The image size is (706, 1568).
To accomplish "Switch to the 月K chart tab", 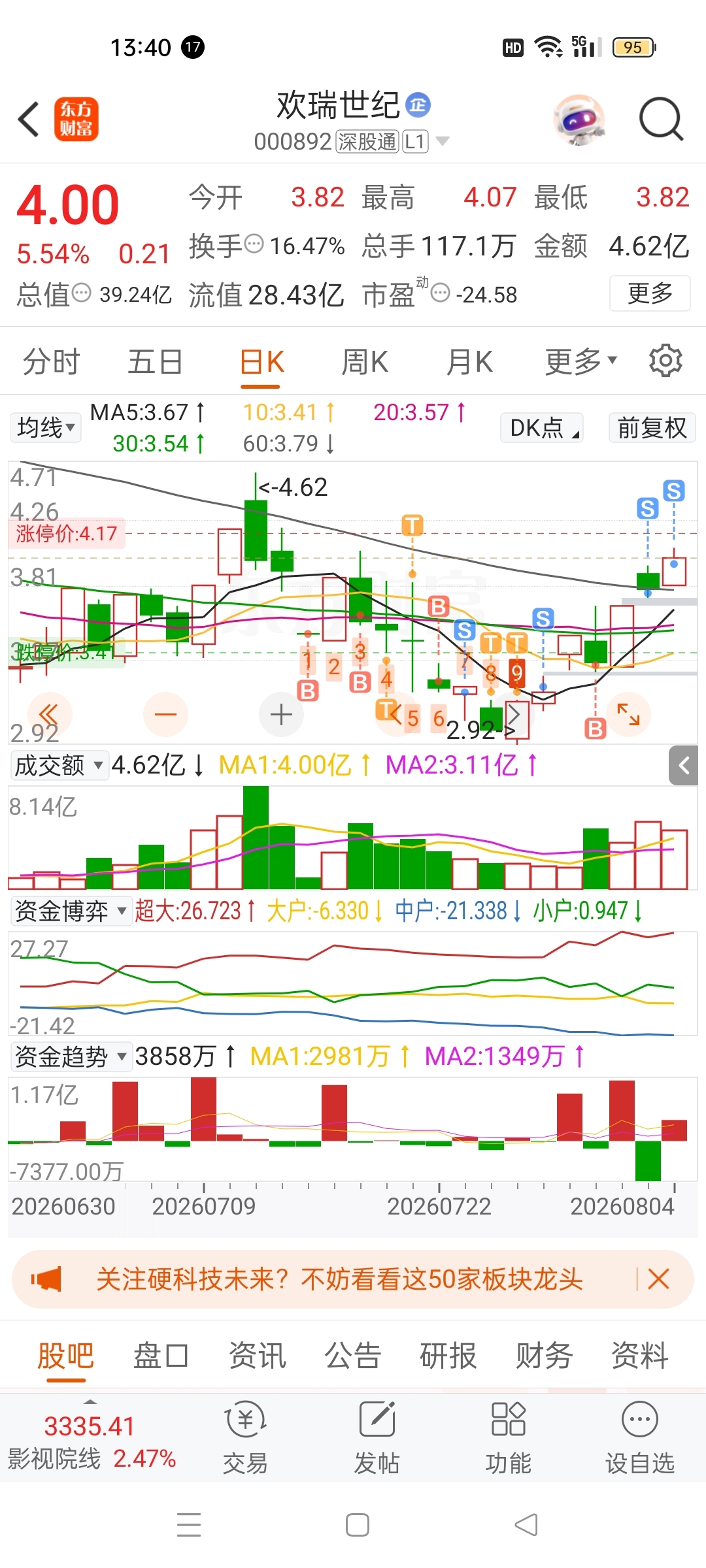I will click(469, 362).
